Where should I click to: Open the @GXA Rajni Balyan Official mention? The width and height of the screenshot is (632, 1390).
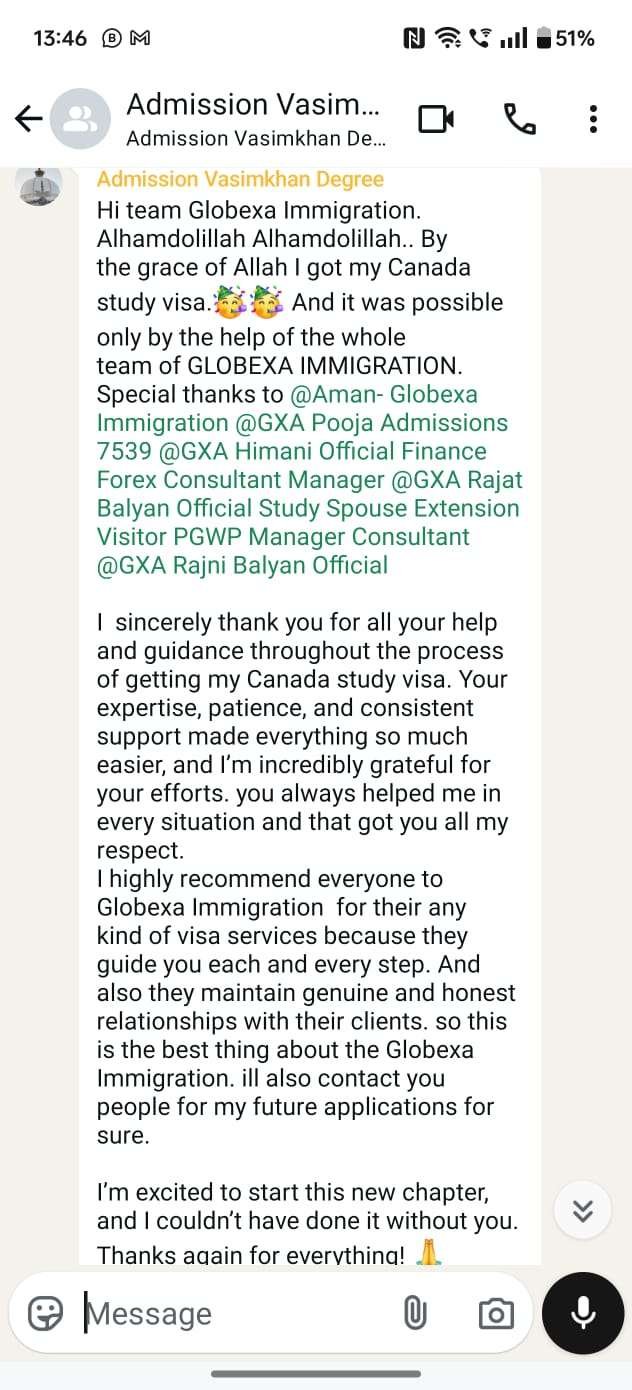point(242,565)
